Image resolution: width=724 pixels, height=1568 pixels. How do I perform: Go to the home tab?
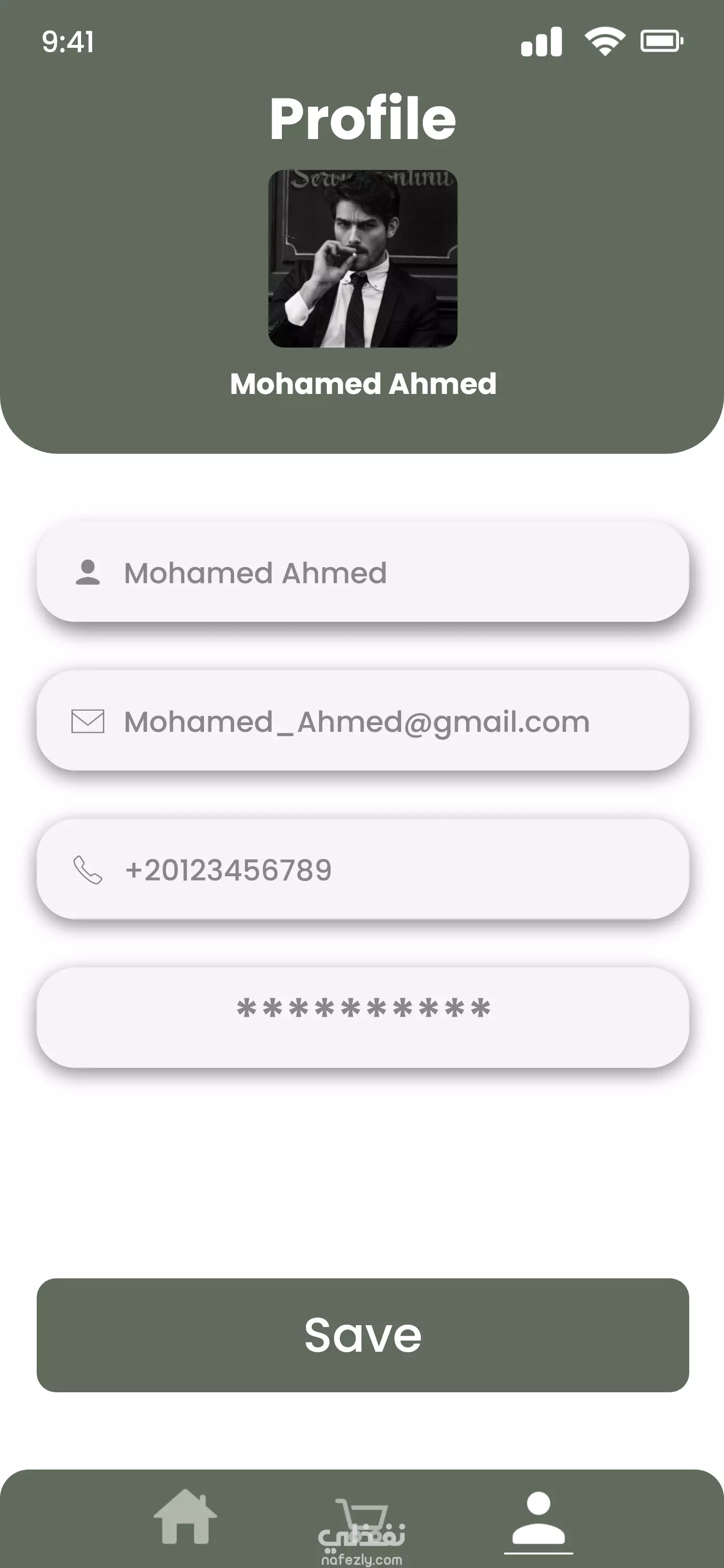(185, 1517)
